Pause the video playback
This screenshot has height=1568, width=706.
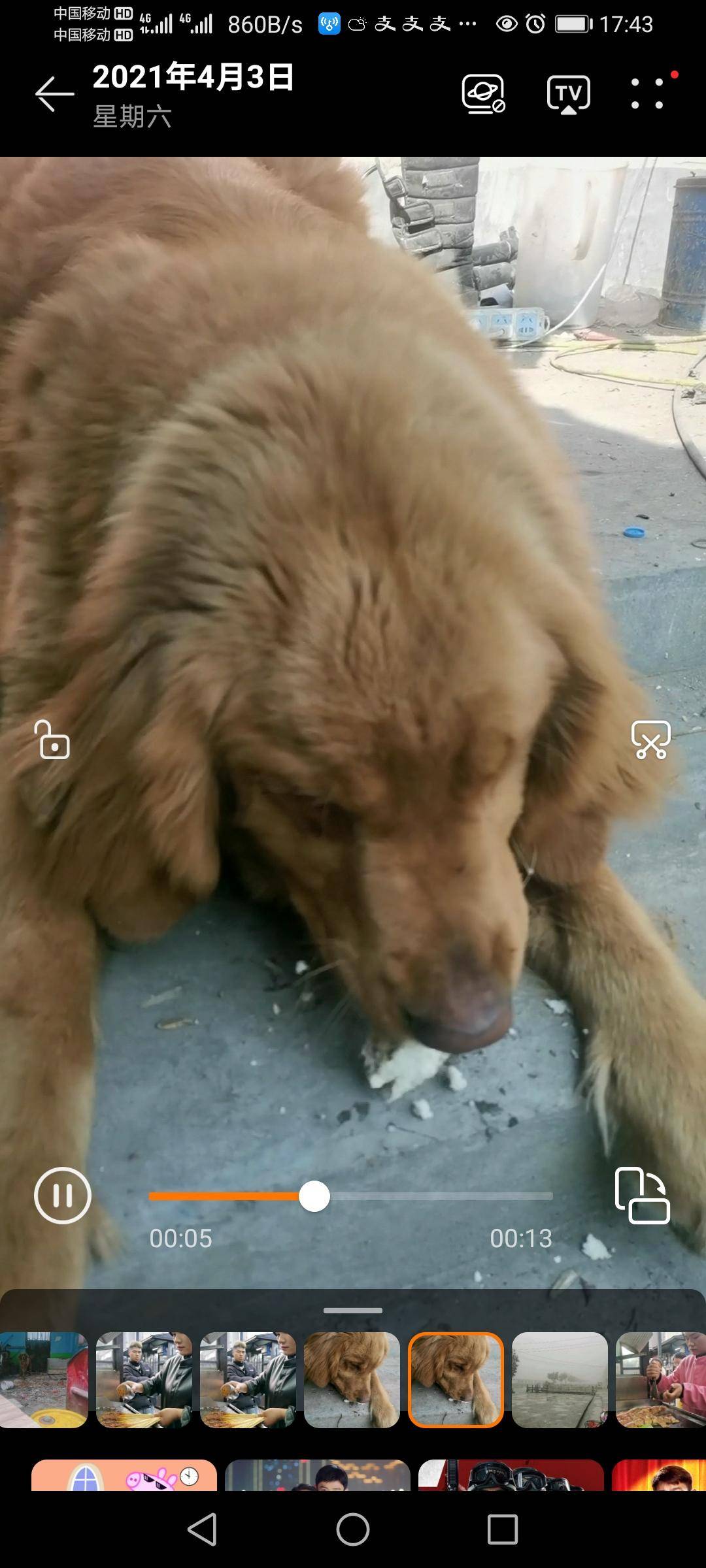[x=63, y=1195]
